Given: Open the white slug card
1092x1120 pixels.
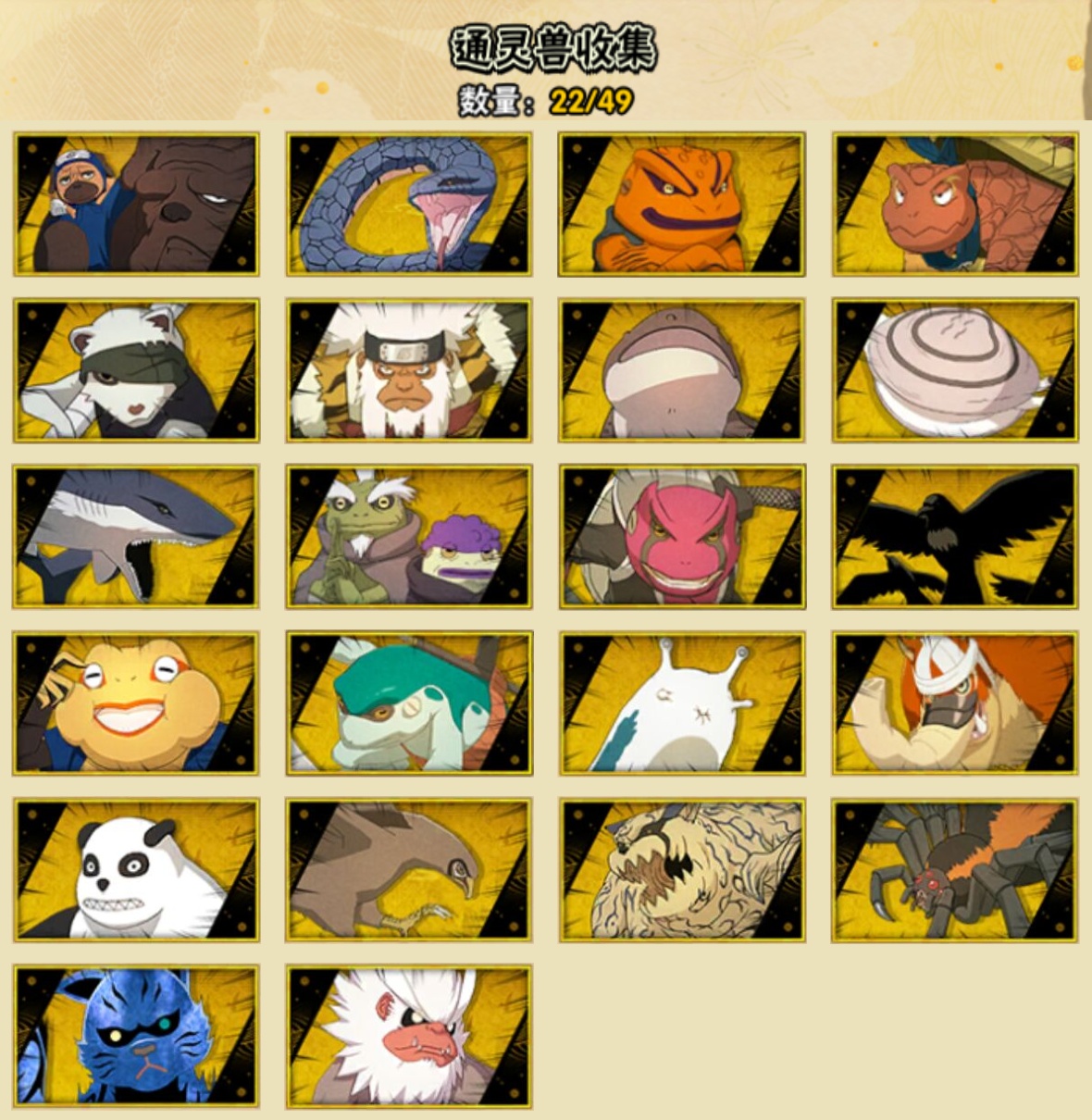Looking at the screenshot, I should click(x=682, y=703).
